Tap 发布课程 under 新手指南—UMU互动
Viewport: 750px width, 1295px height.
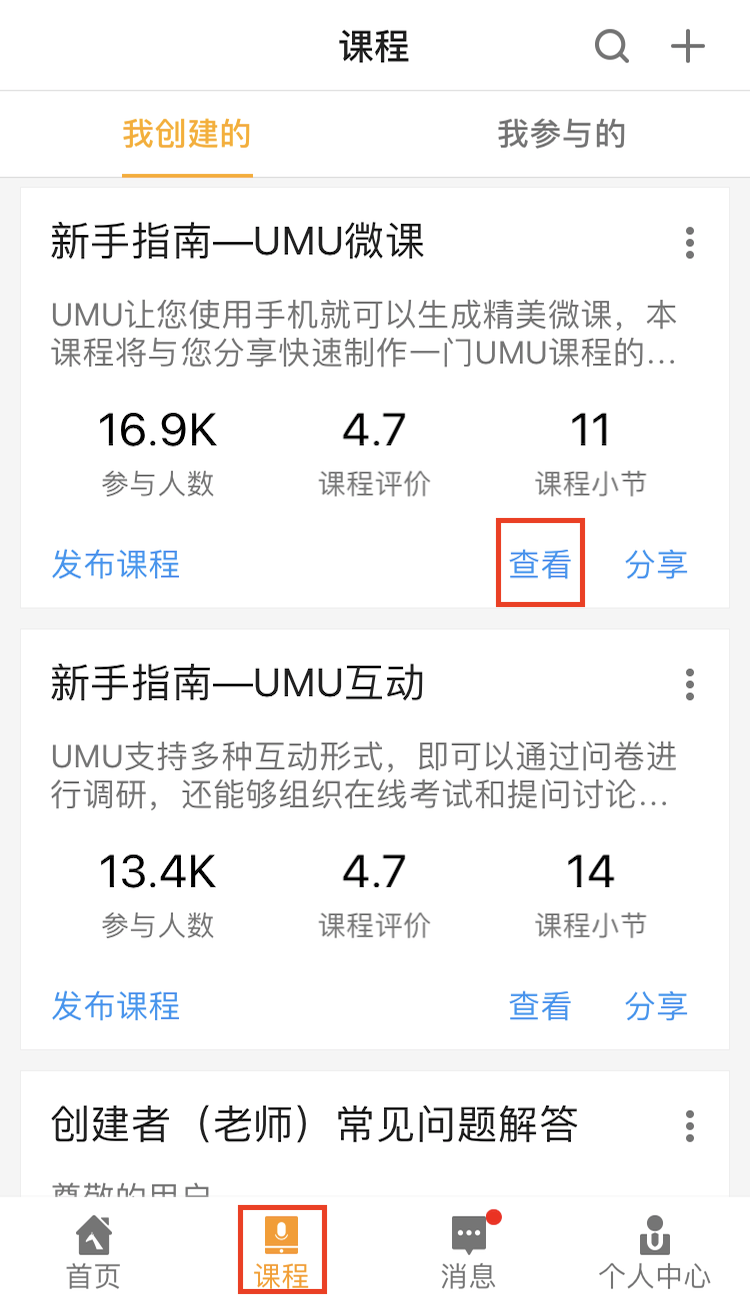(116, 1006)
